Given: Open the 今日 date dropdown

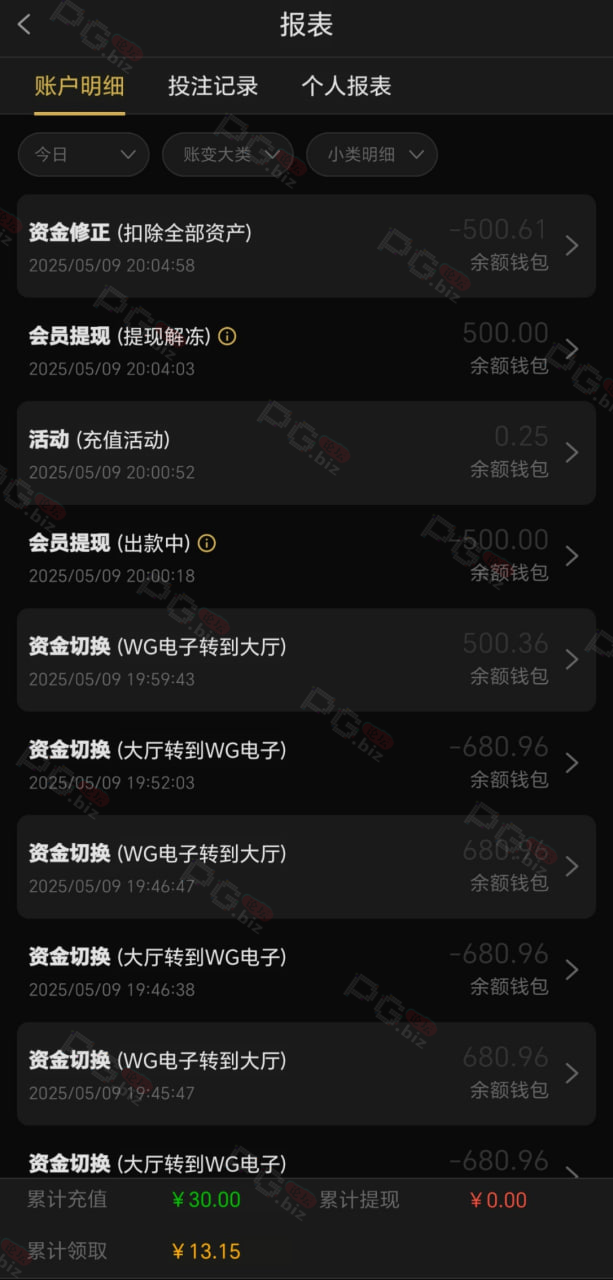Looking at the screenshot, I should (84, 155).
